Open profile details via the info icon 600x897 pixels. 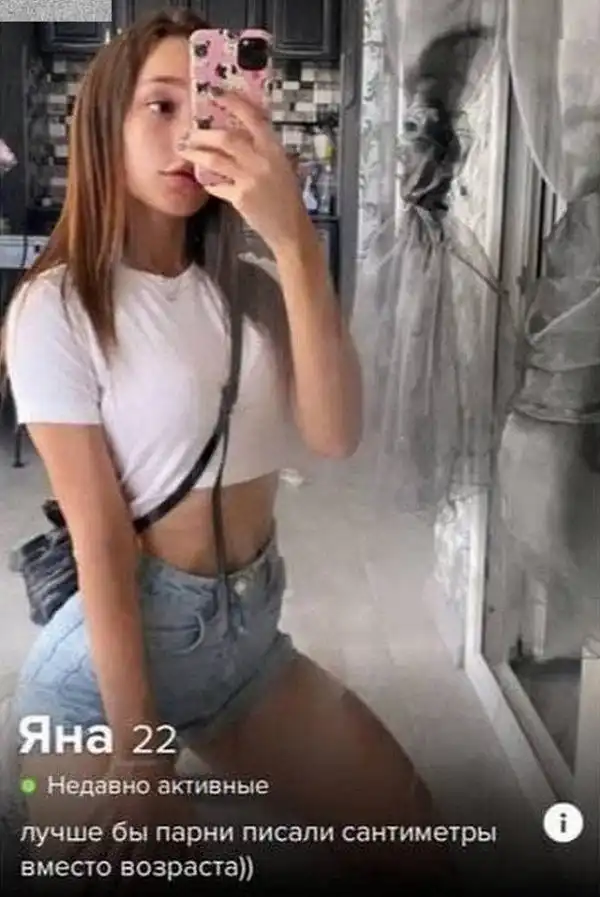tap(563, 823)
